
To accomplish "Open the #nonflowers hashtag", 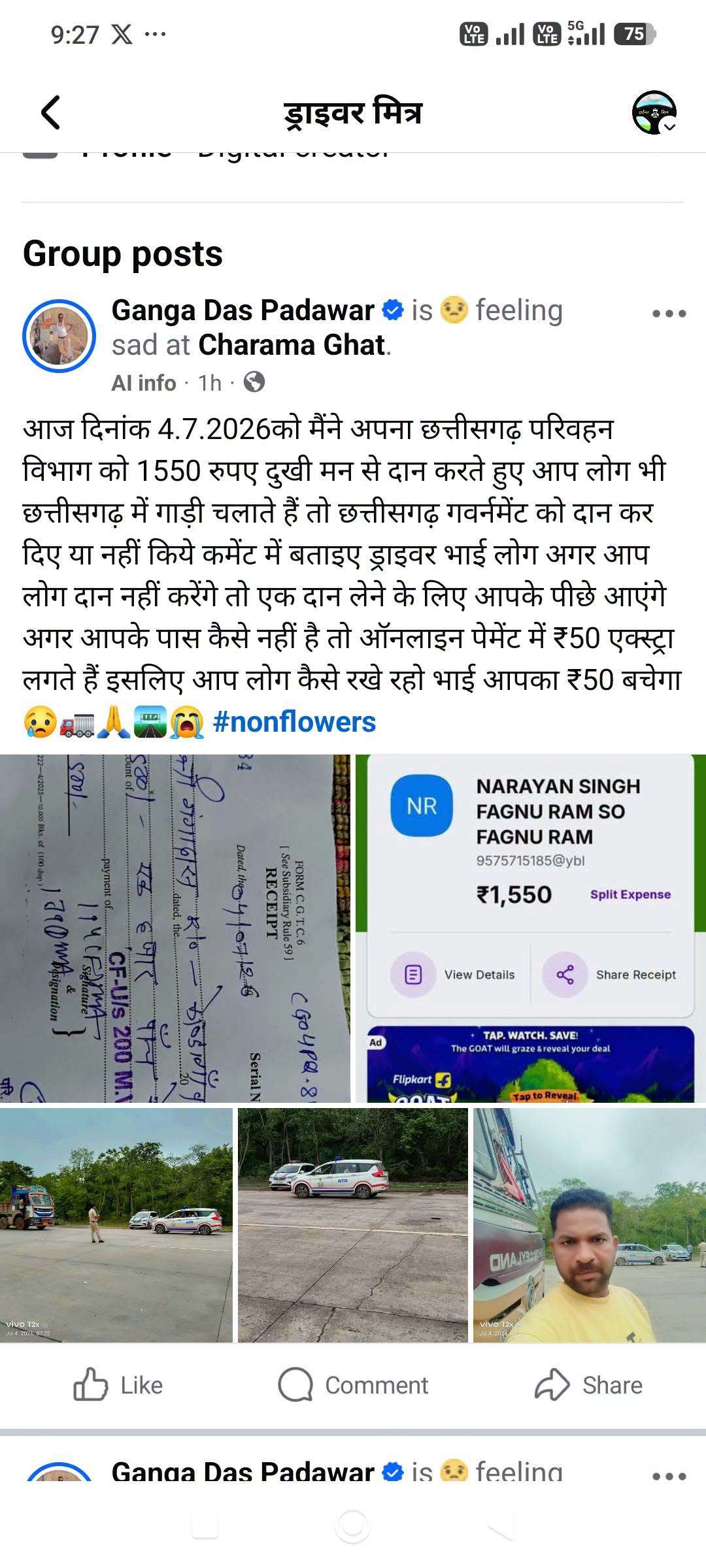I will 294,722.
